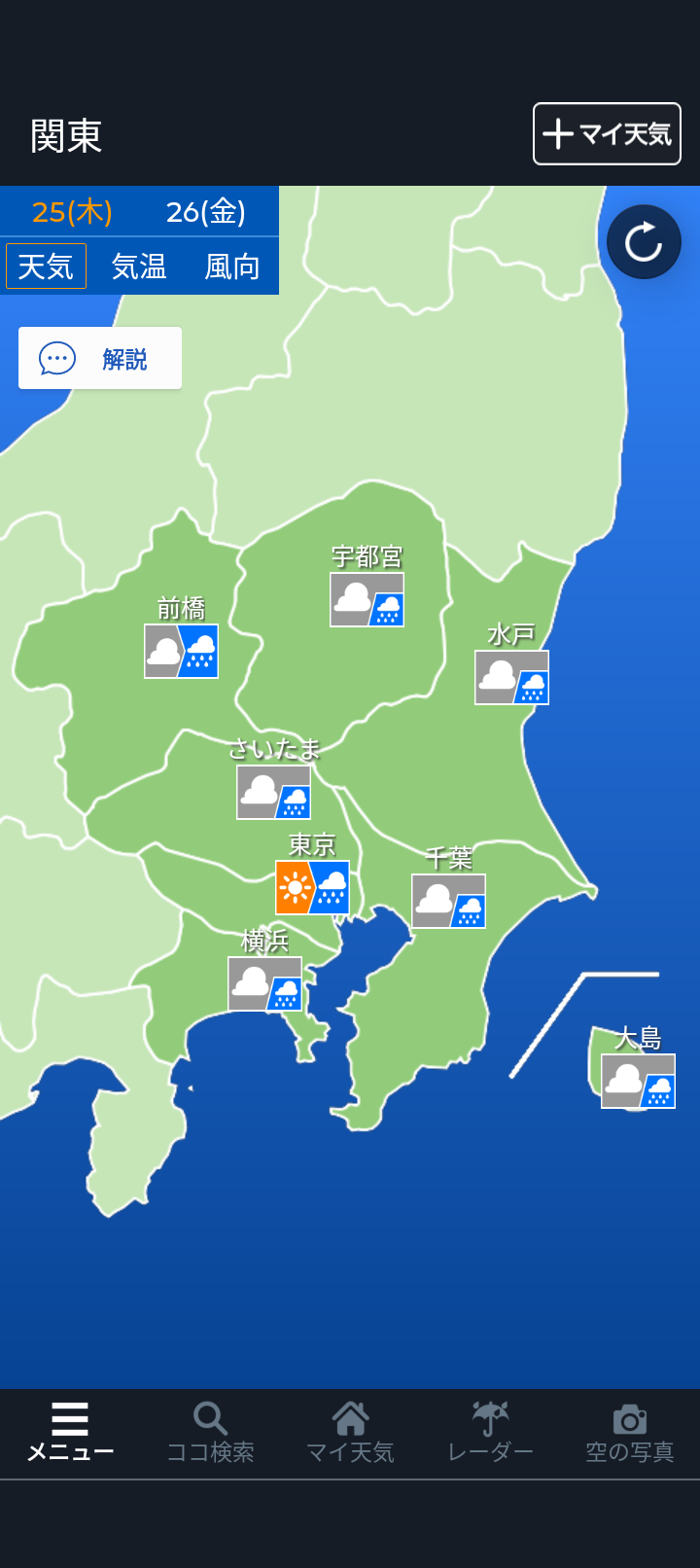Open 東京 weather forecast
The width and height of the screenshot is (700, 1568).
[x=312, y=886]
